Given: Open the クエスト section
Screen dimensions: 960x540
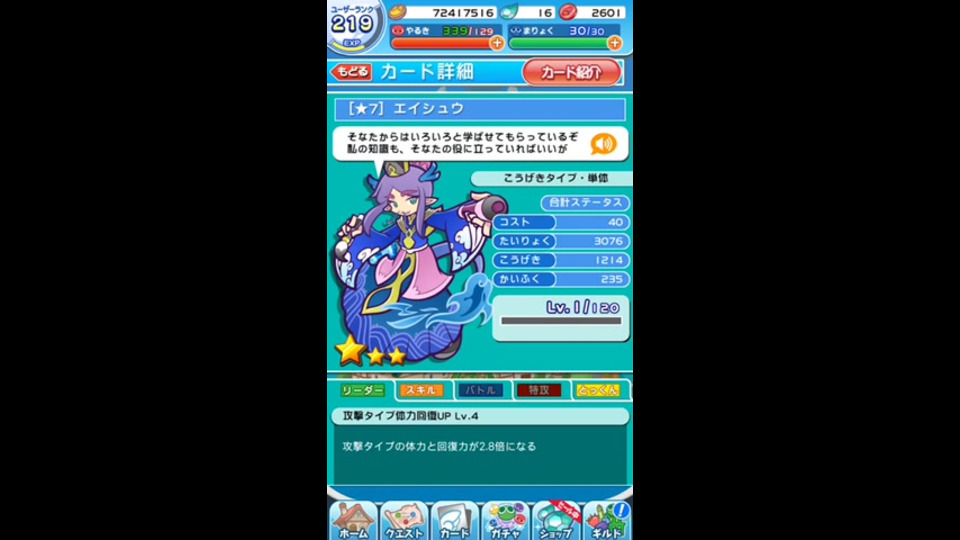Looking at the screenshot, I should coord(405,521).
